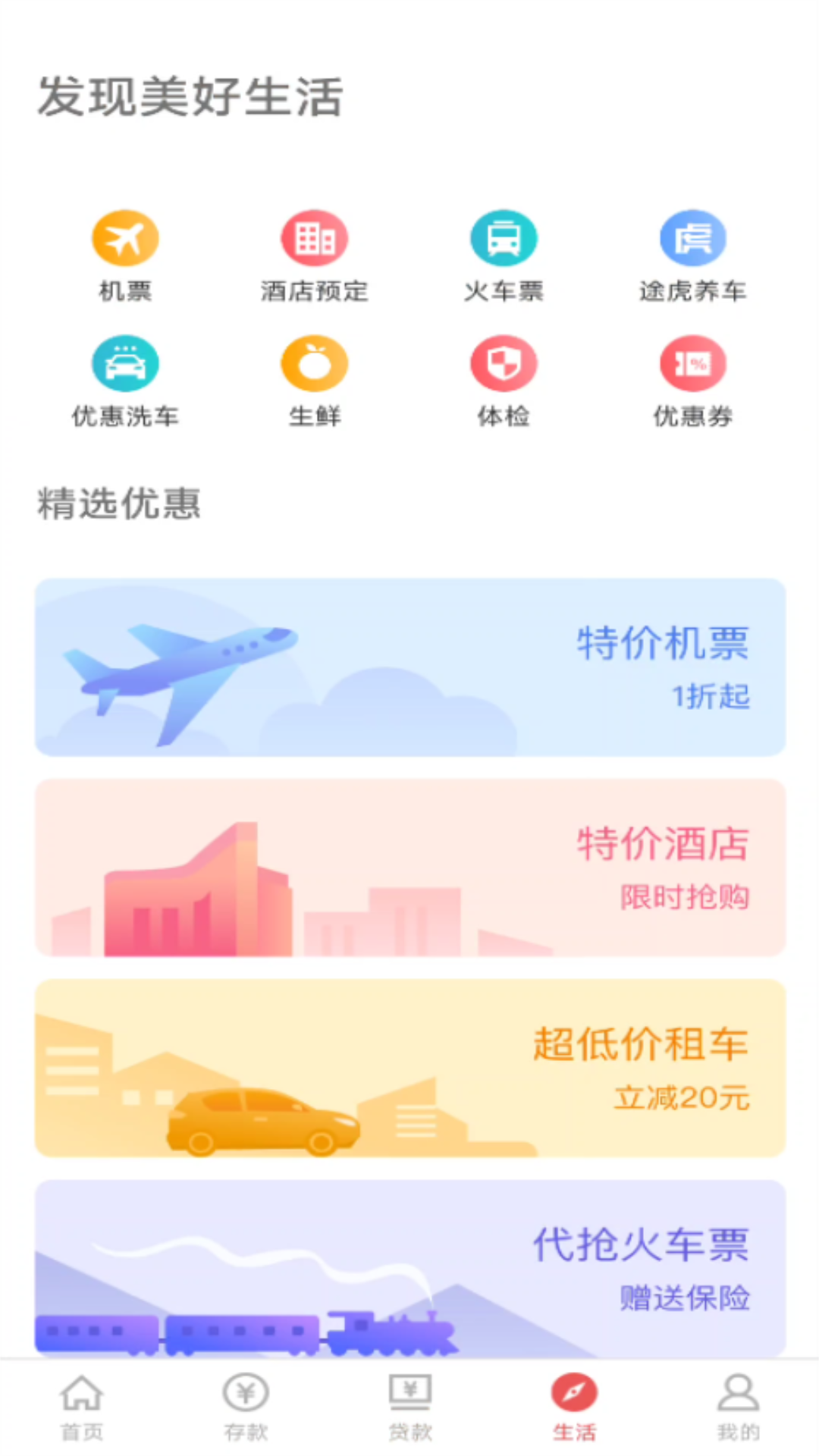Screen dimensions: 819x1456
Task: Open 优惠洗车 discounted car wash
Action: pyautogui.click(x=125, y=381)
